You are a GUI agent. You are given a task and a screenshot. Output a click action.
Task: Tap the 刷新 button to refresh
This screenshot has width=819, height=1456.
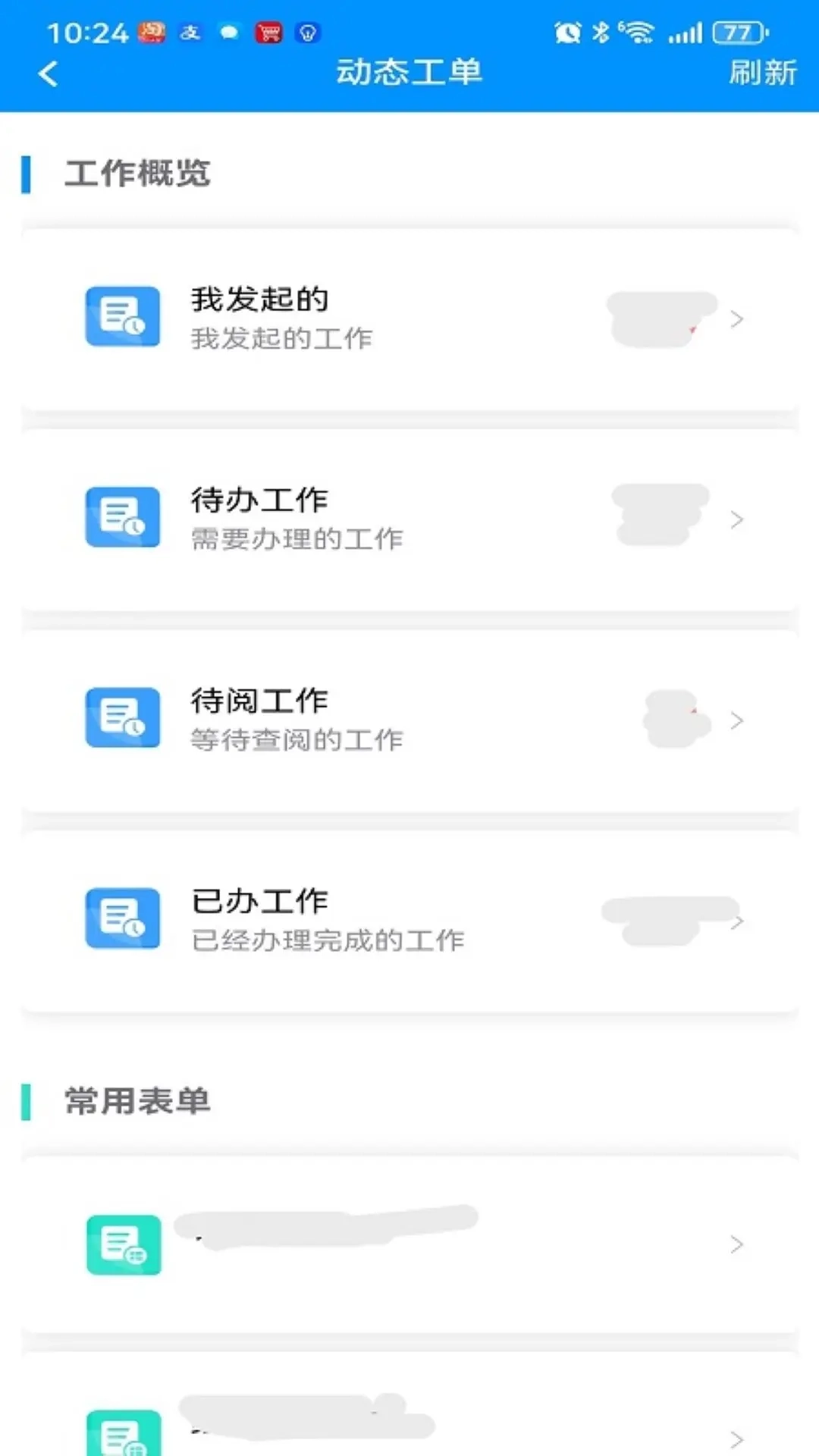pos(763,73)
